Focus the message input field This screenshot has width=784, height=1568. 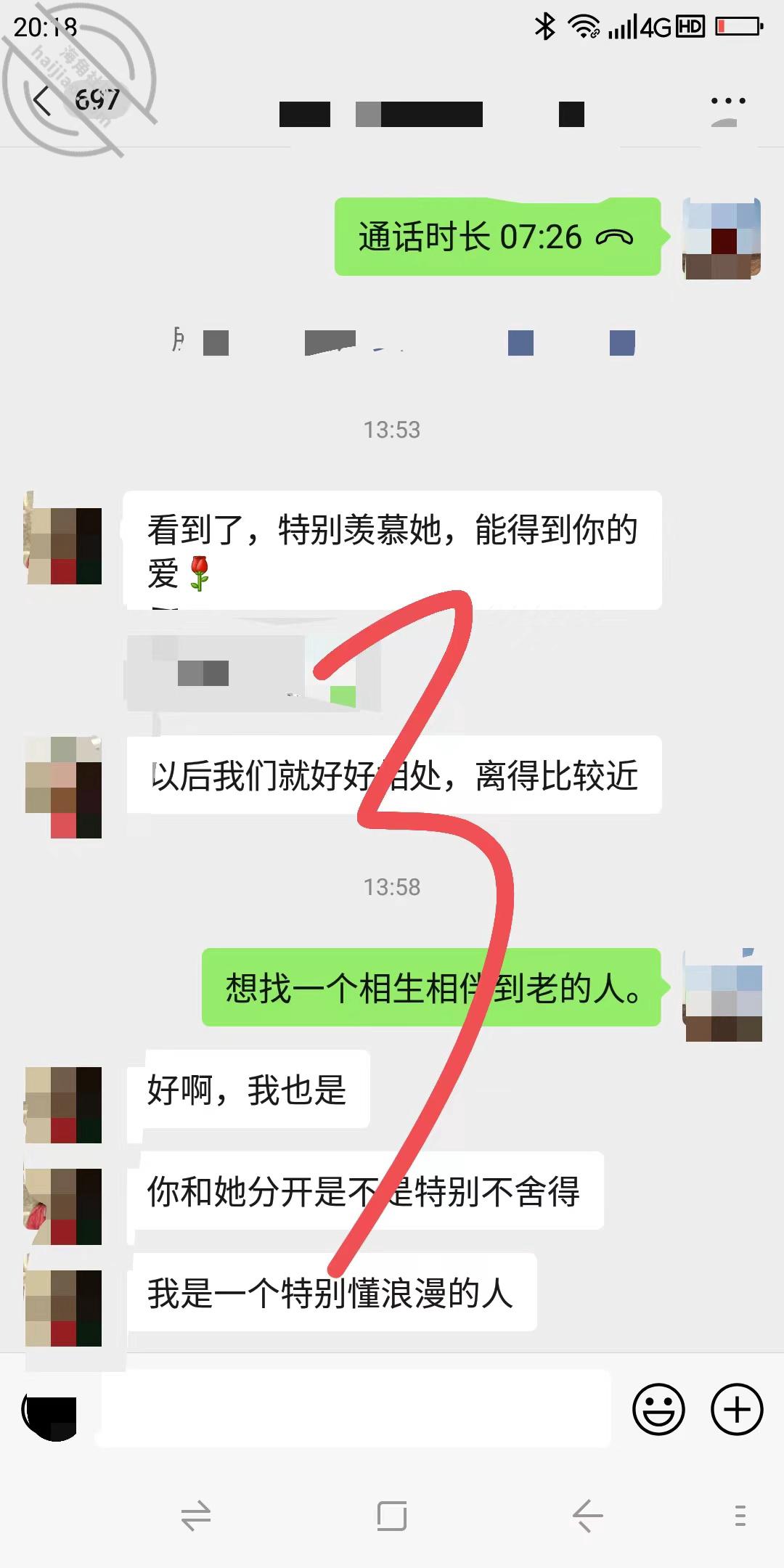354,1409
